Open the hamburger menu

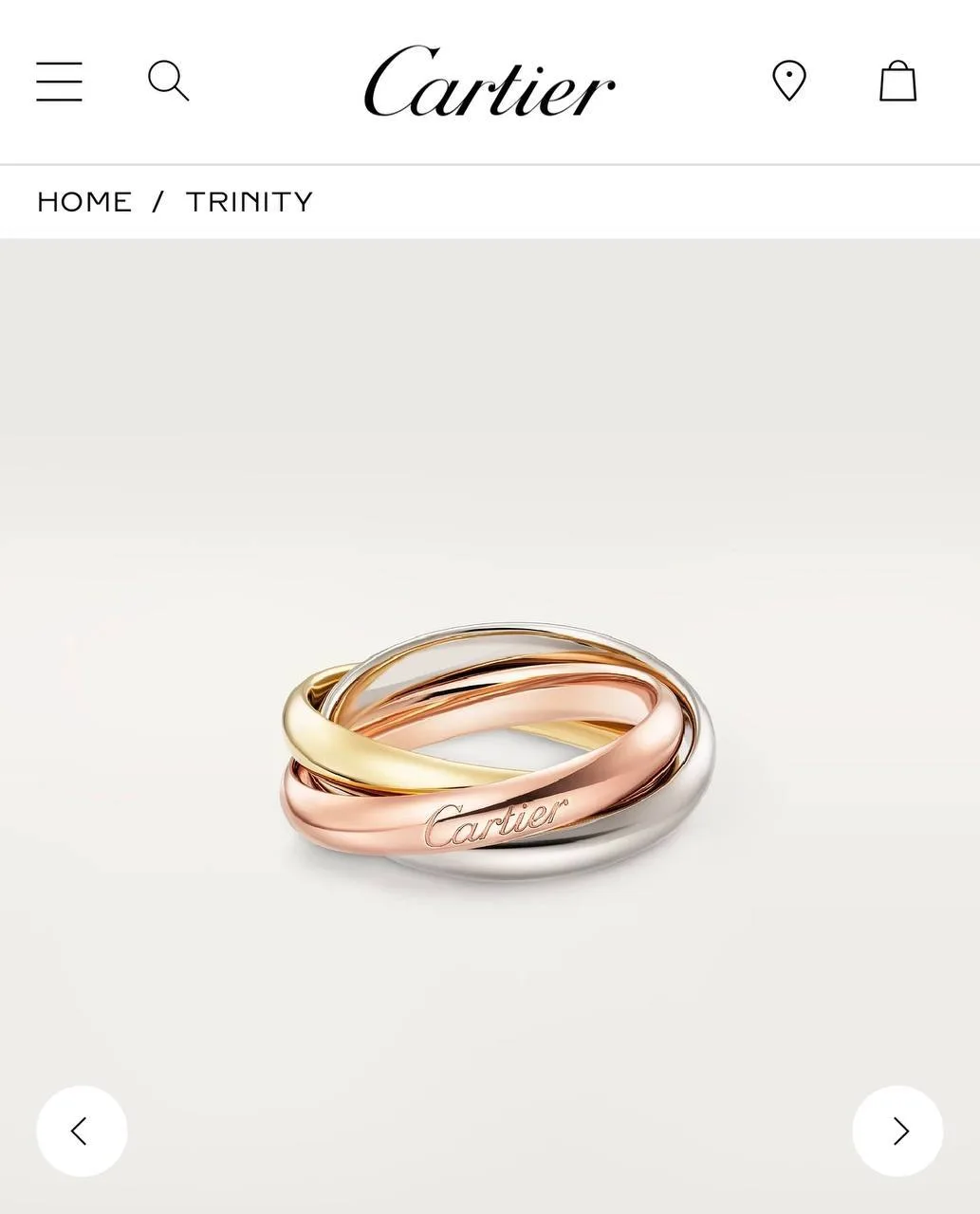pos(59,82)
